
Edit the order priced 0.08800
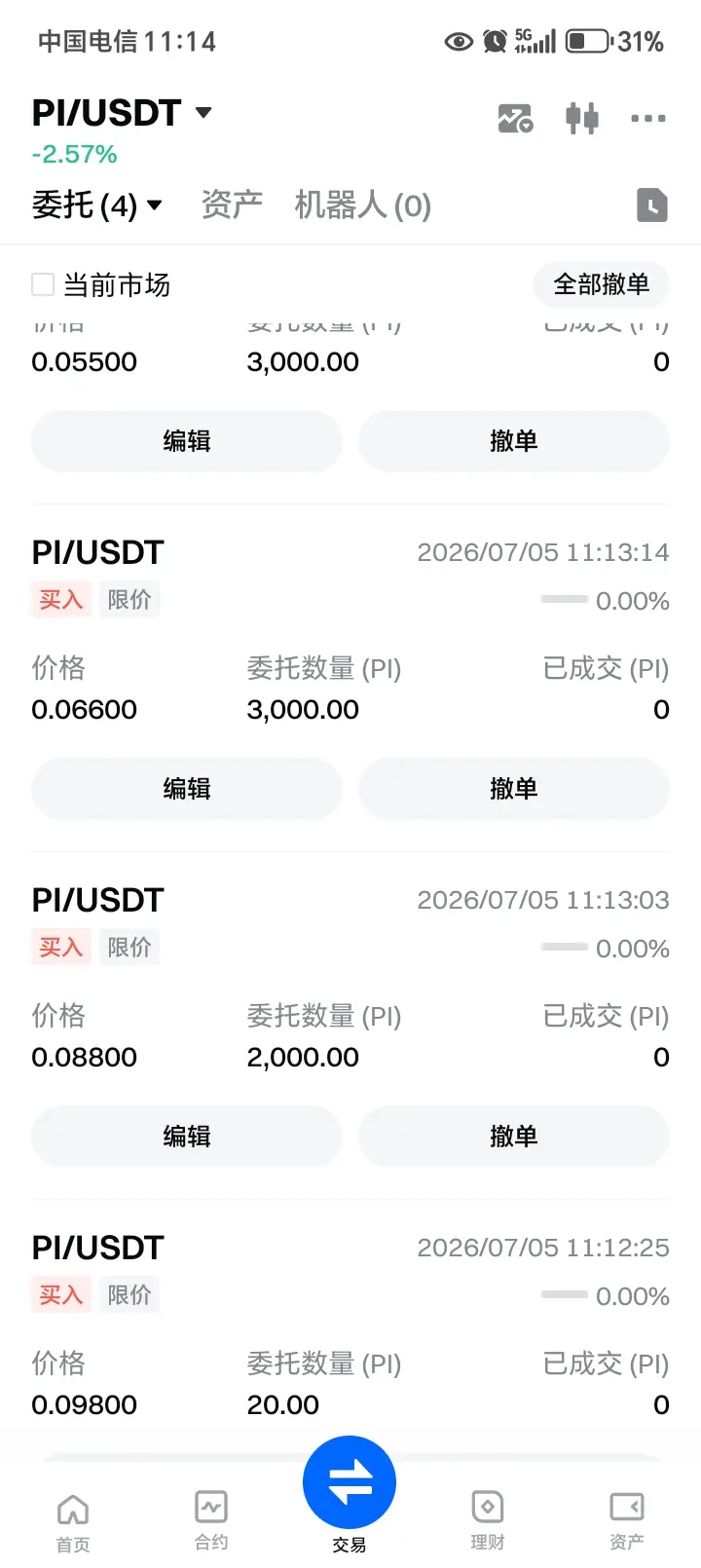[x=187, y=1136]
